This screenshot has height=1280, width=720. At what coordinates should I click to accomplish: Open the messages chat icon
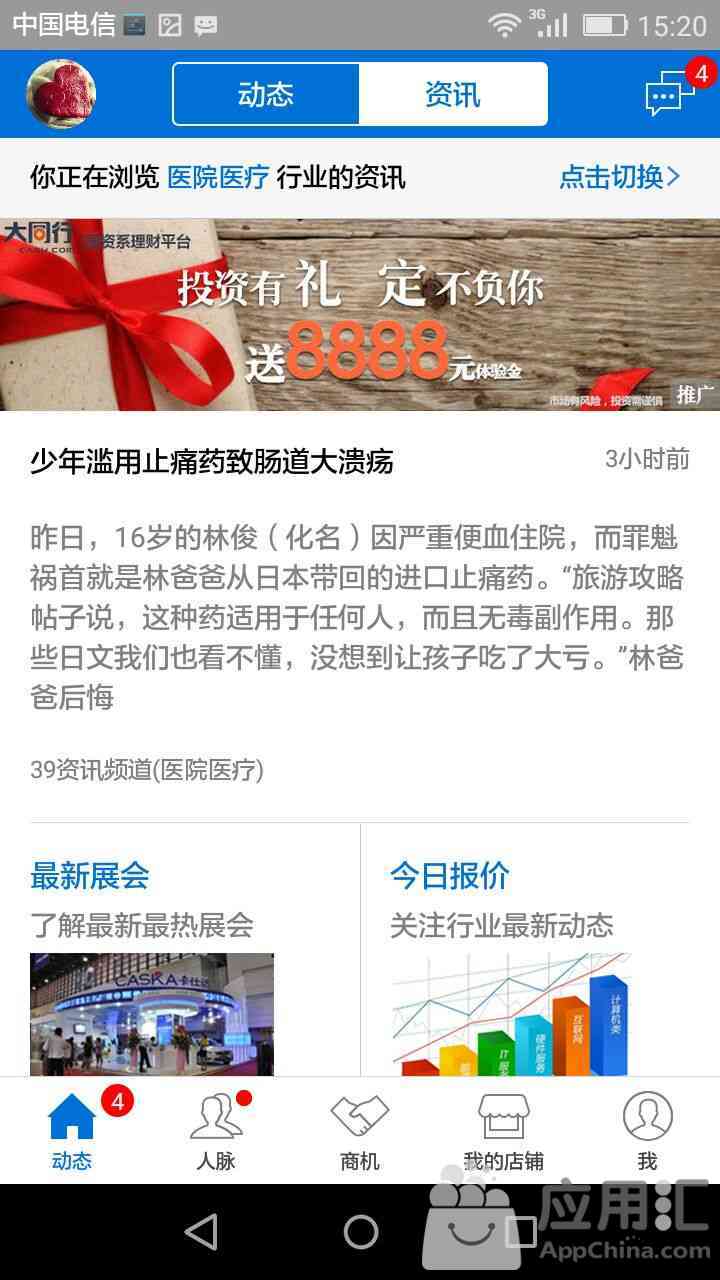[x=670, y=95]
